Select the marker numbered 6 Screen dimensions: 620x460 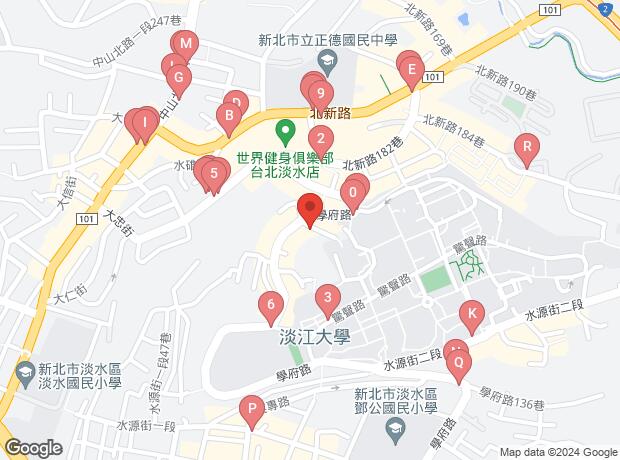pyautogui.click(x=270, y=304)
